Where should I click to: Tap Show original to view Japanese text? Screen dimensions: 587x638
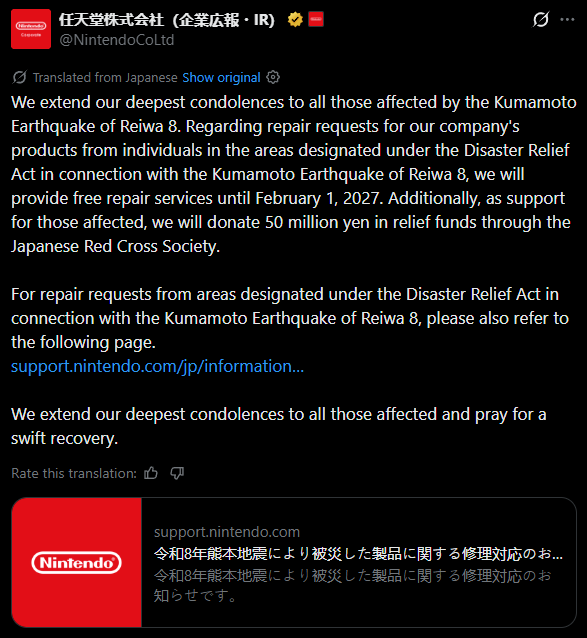[221, 77]
